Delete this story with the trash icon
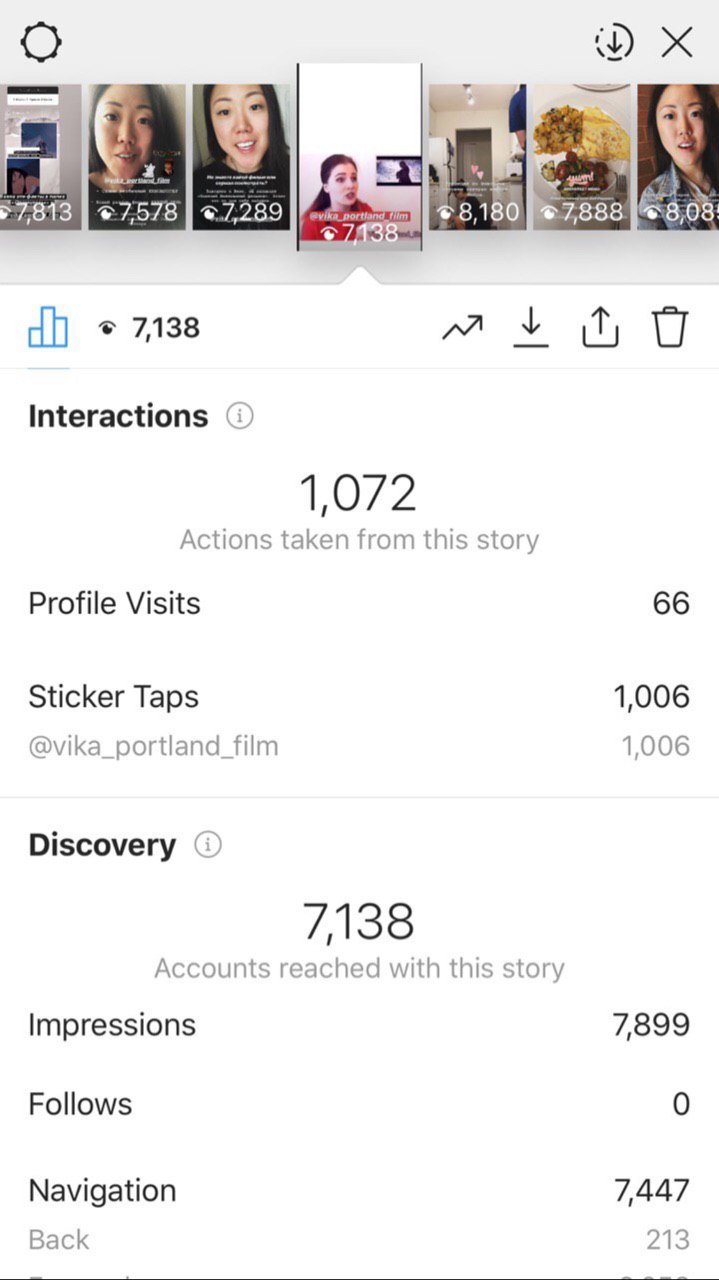Image resolution: width=719 pixels, height=1280 pixels. point(671,327)
